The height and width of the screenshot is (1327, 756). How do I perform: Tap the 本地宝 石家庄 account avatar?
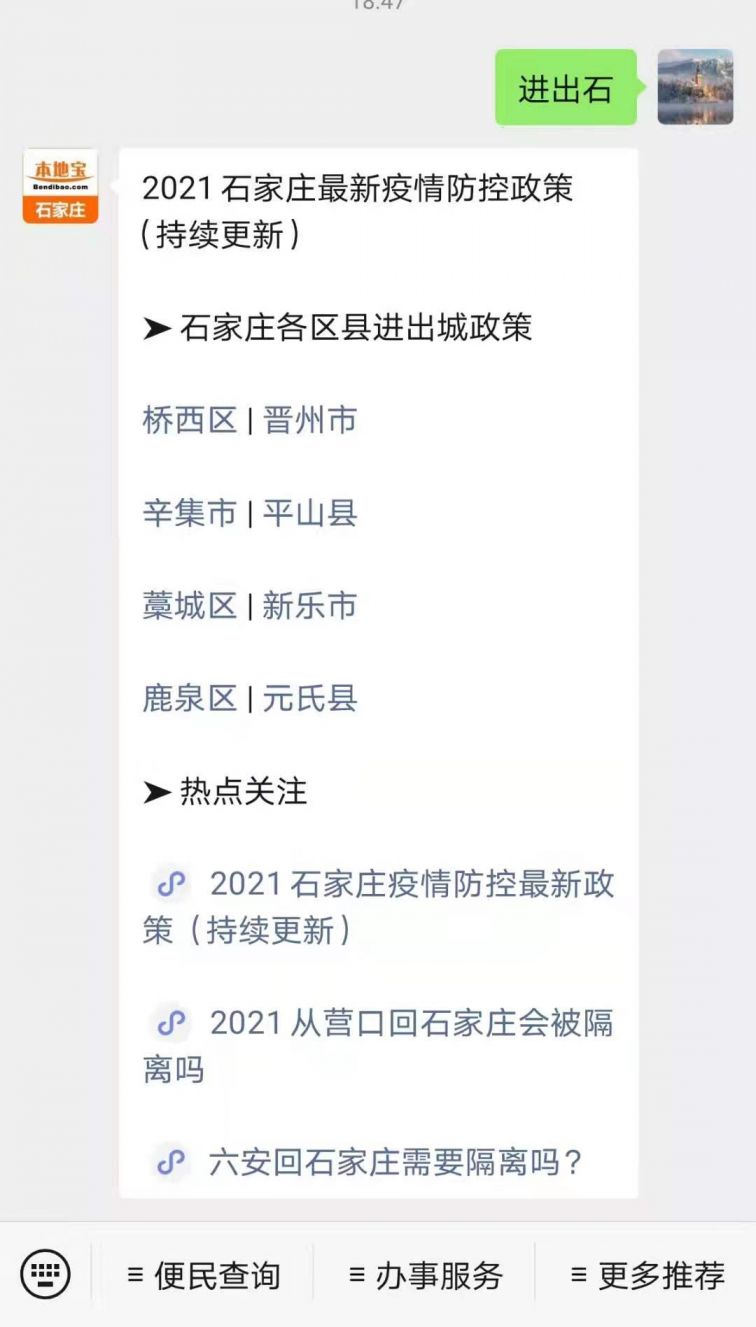coord(61,186)
